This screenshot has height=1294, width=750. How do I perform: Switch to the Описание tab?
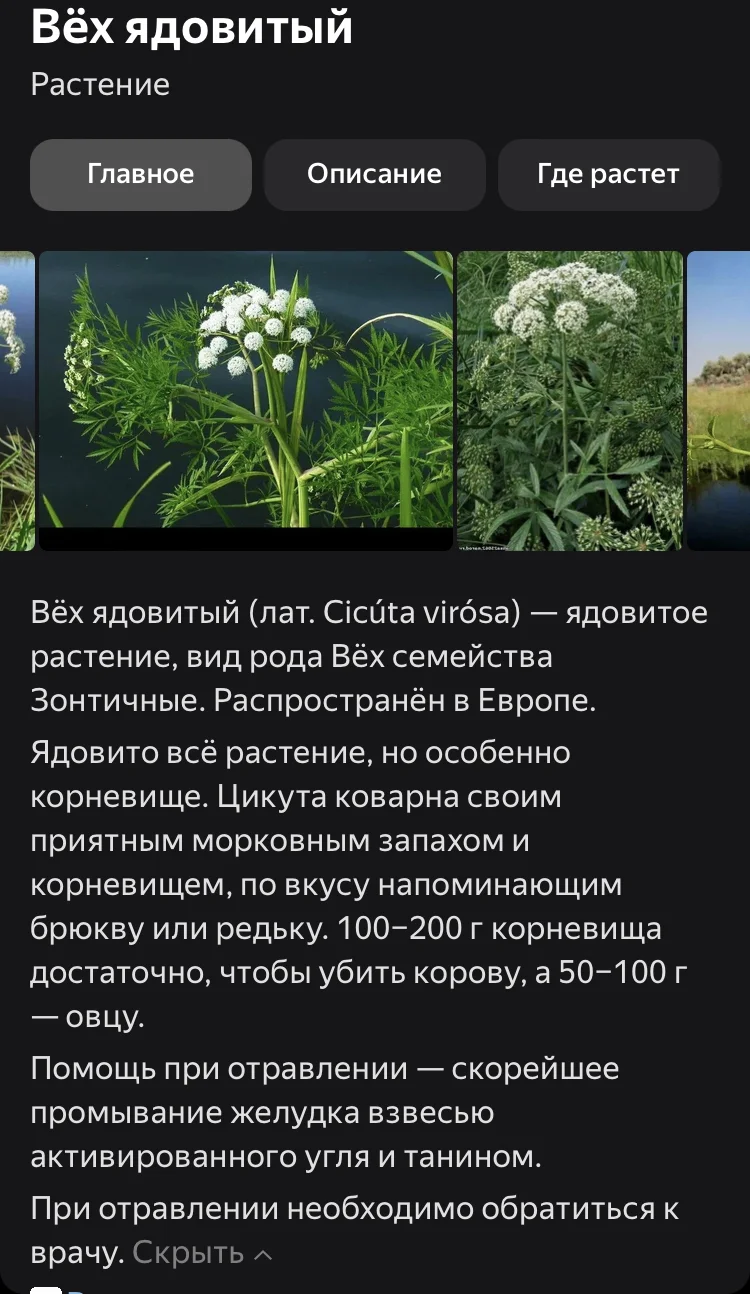click(x=374, y=174)
